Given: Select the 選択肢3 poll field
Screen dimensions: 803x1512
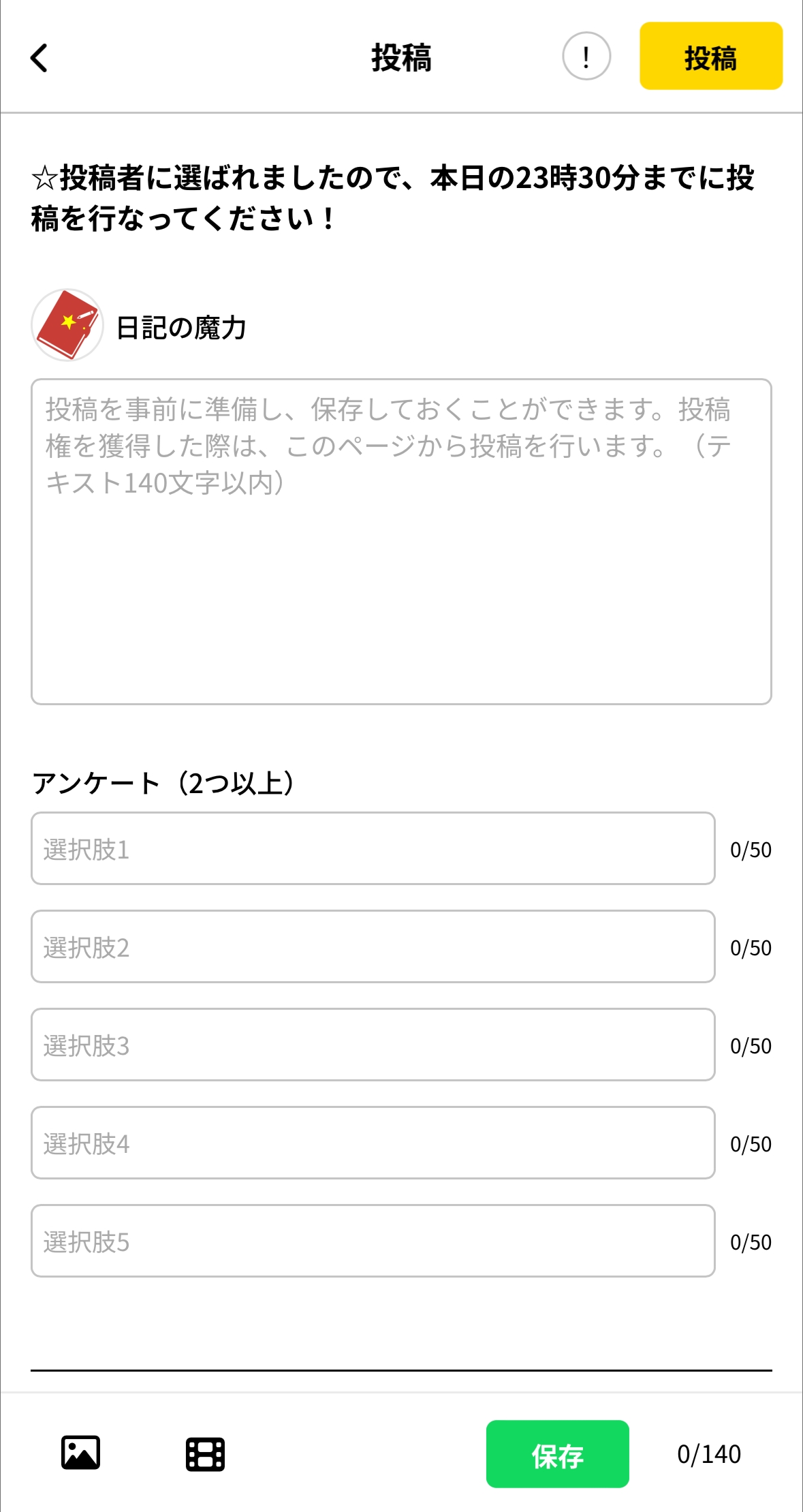Looking at the screenshot, I should pyautogui.click(x=373, y=1045).
